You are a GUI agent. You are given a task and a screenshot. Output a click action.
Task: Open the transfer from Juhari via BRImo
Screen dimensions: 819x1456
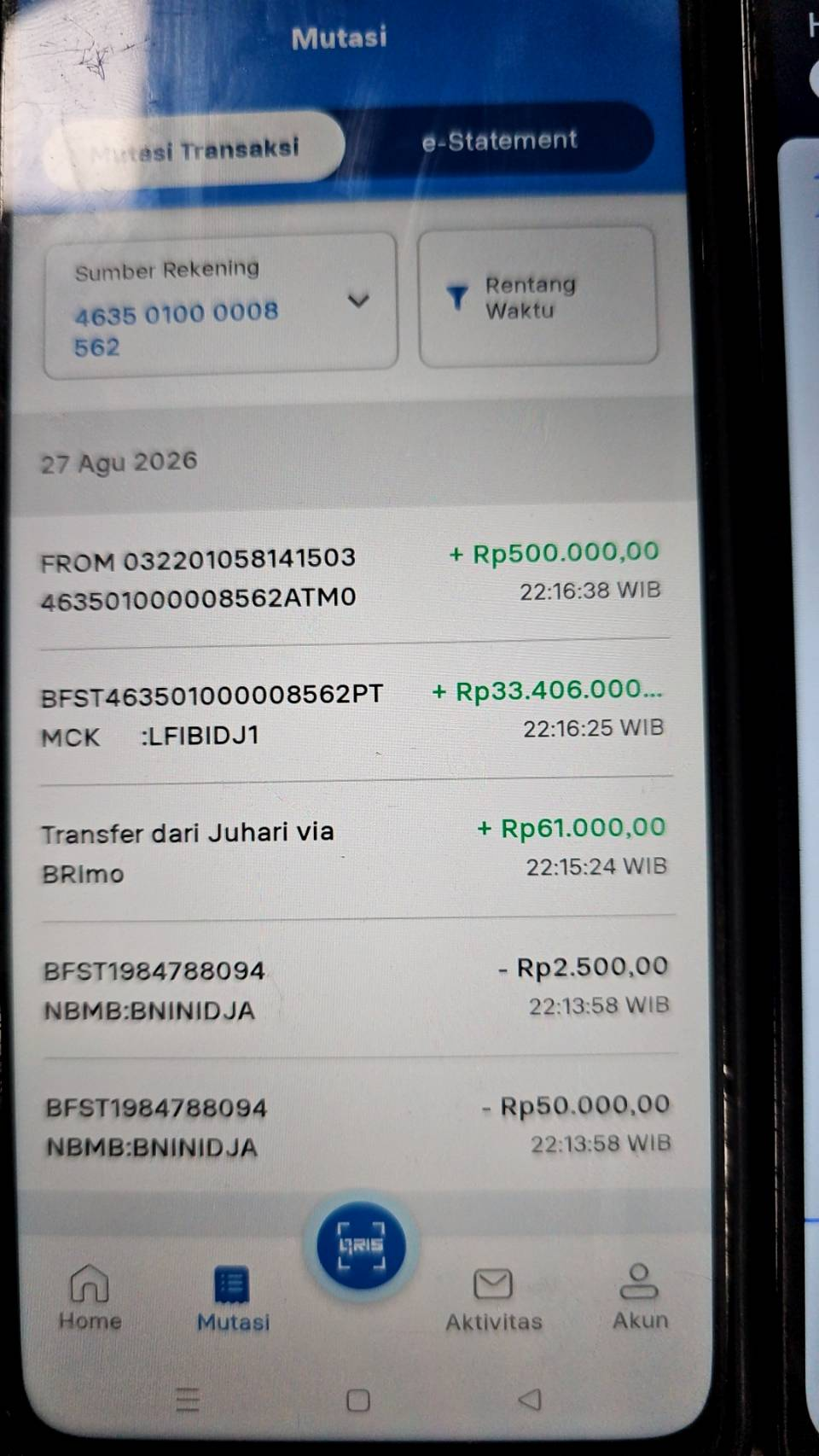(x=355, y=852)
